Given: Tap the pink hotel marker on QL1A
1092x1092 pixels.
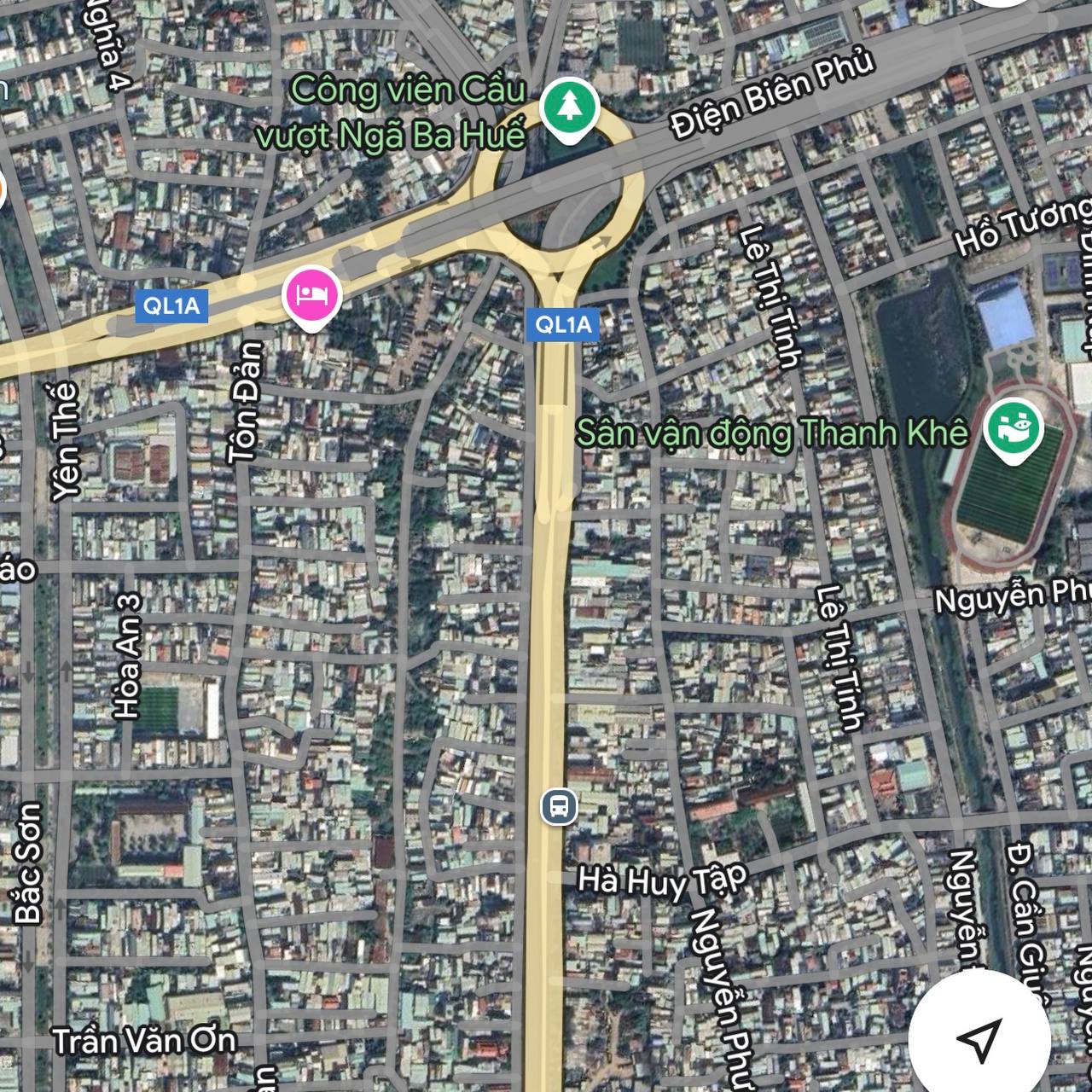Looking at the screenshot, I should tap(312, 294).
